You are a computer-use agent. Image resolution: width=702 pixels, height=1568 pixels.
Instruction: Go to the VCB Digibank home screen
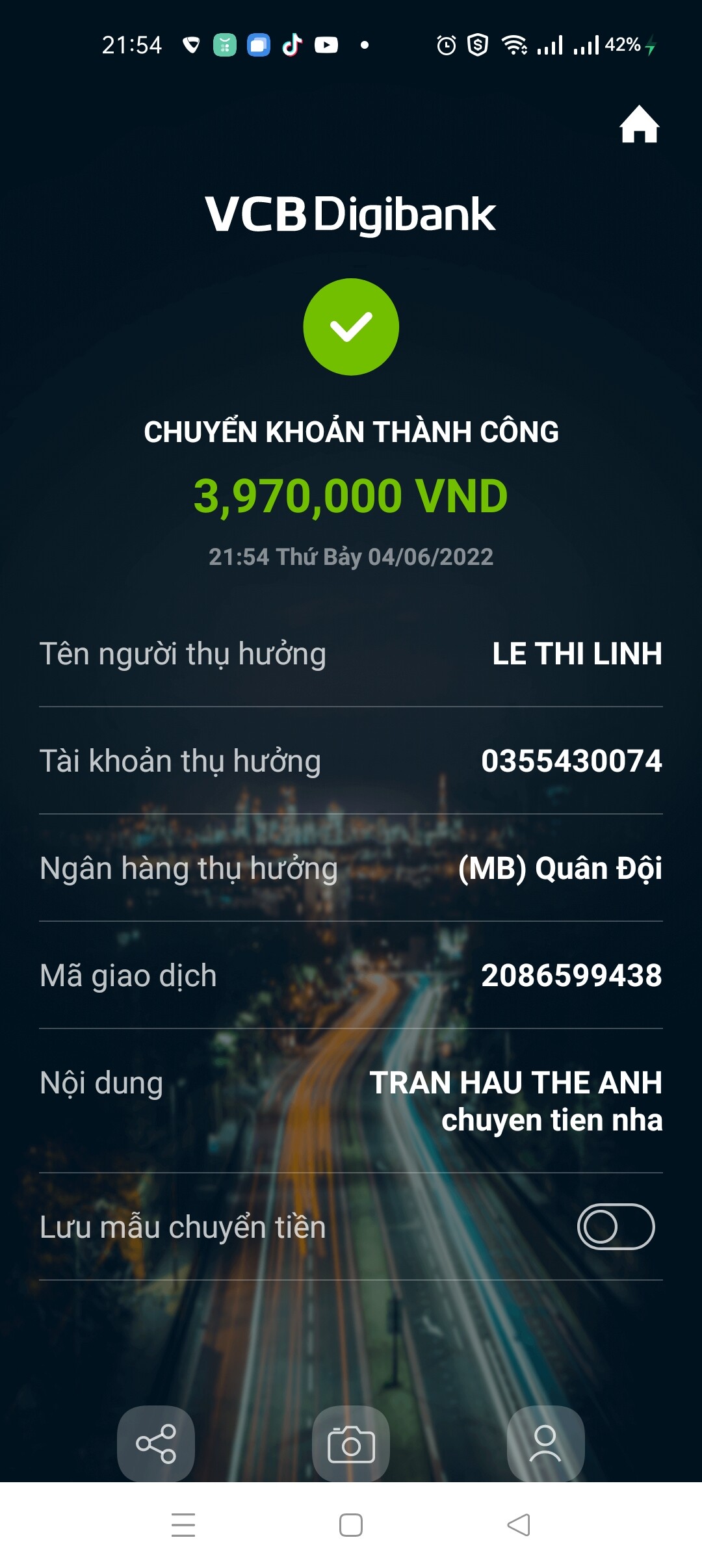639,124
